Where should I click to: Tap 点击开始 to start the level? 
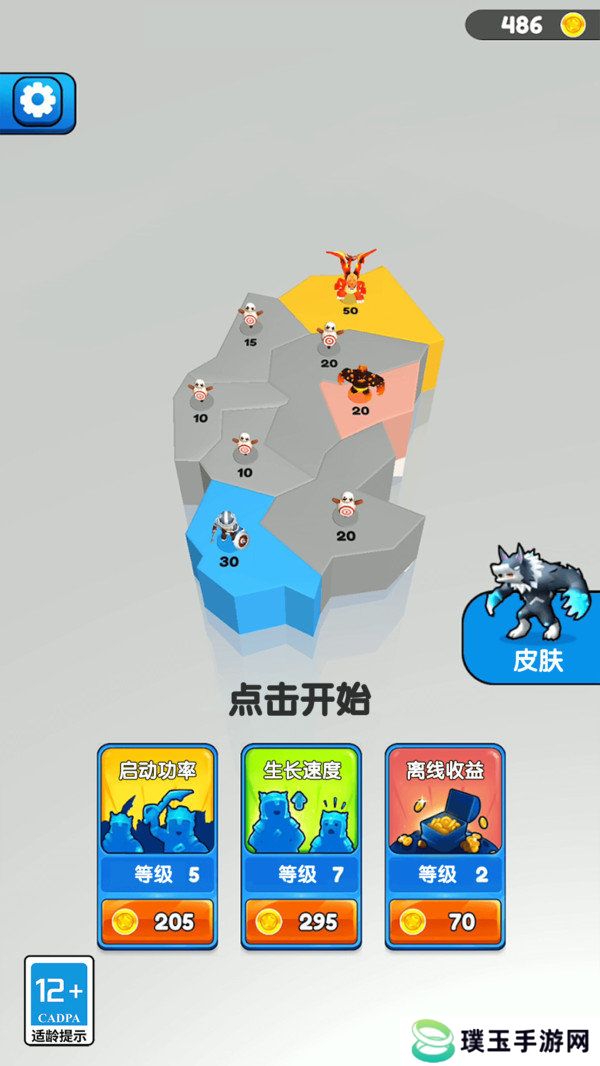click(x=299, y=700)
